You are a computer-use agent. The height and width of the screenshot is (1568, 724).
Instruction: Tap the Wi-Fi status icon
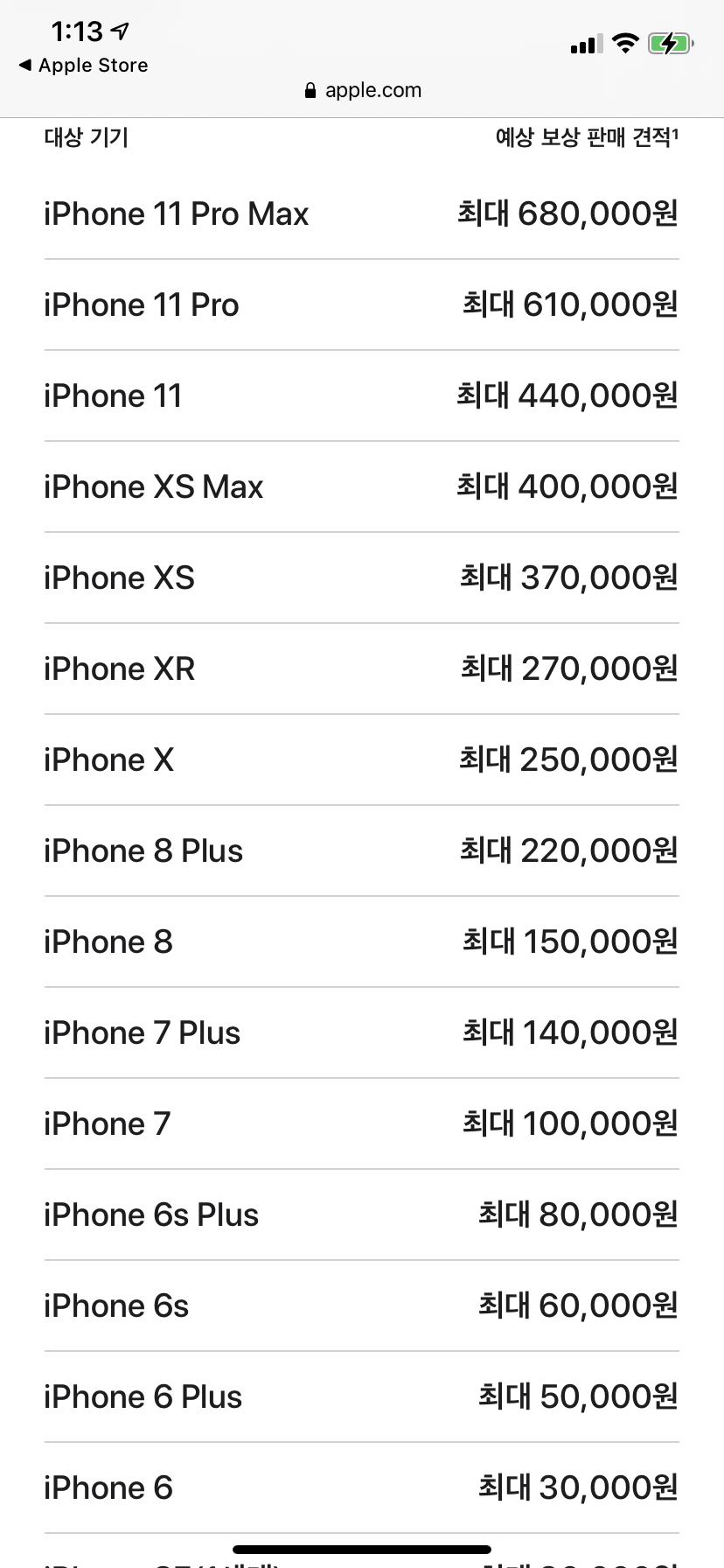625,43
